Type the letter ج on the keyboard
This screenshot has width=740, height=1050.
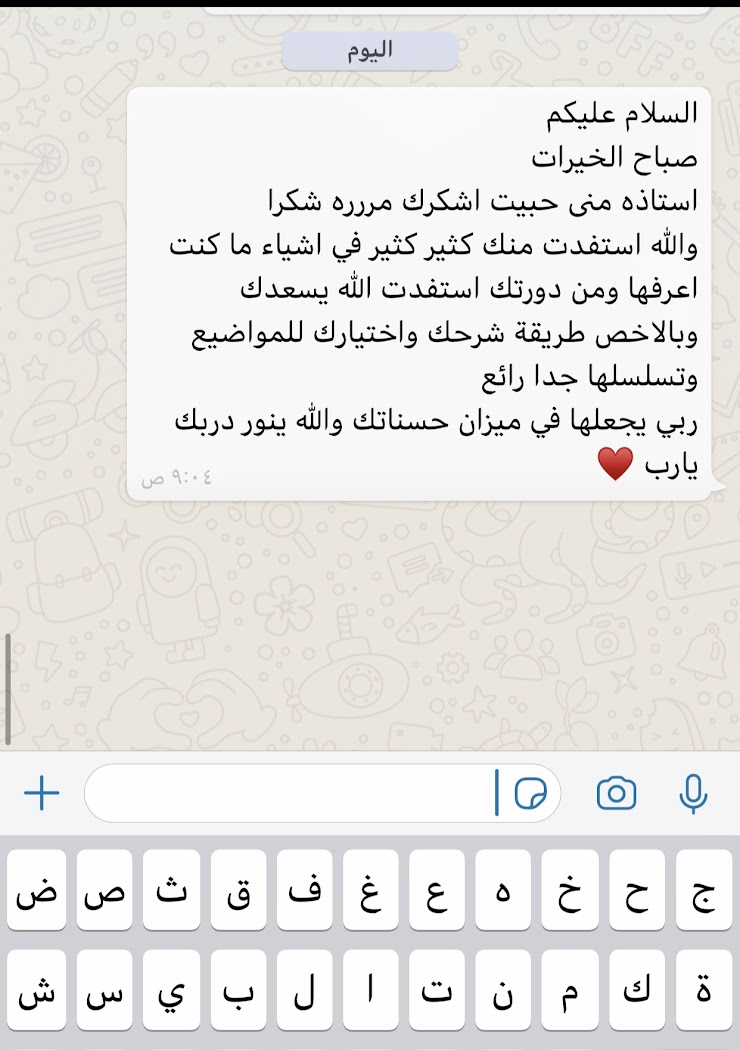pos(703,891)
